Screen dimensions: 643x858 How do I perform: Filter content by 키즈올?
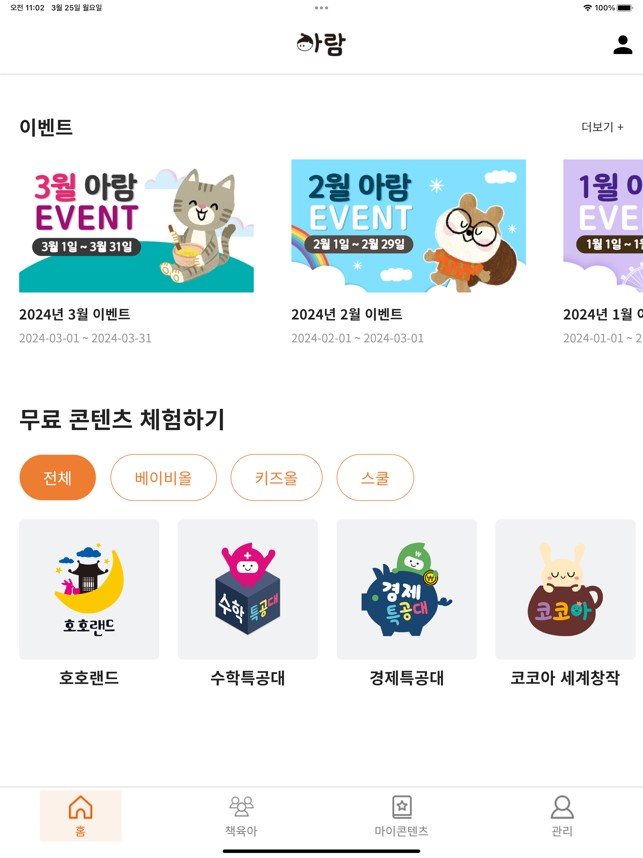click(x=276, y=478)
